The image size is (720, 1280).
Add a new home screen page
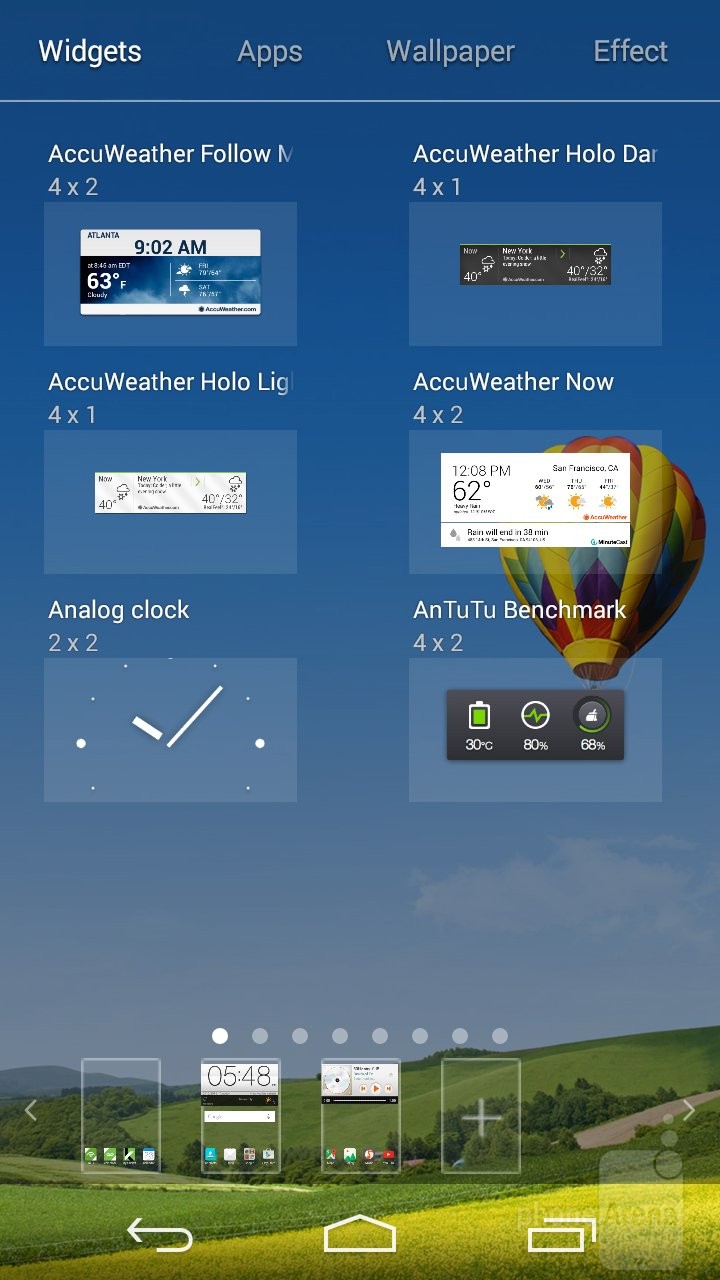pyautogui.click(x=481, y=1116)
